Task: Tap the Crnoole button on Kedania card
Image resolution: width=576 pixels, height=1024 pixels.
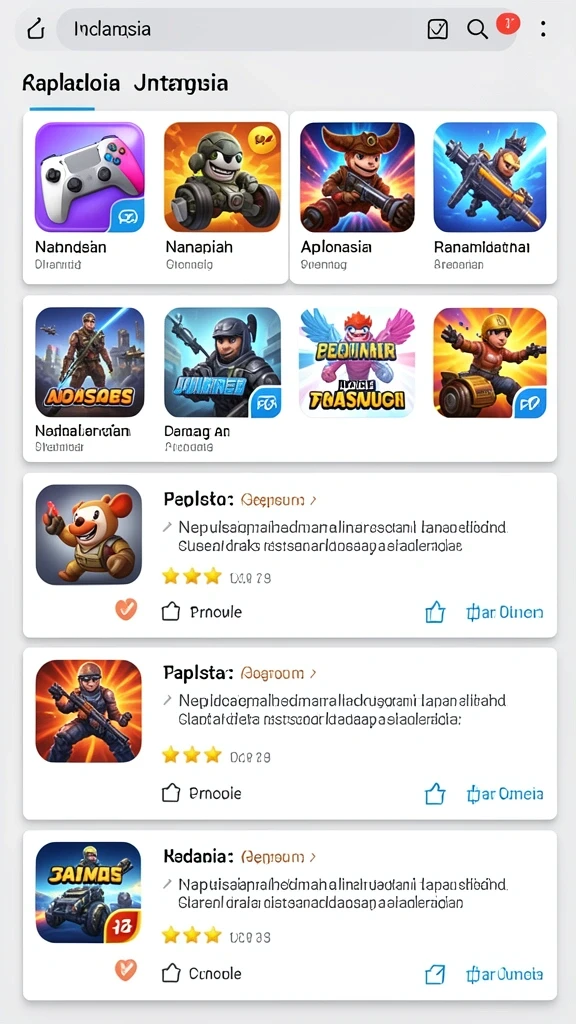Action: (202, 973)
